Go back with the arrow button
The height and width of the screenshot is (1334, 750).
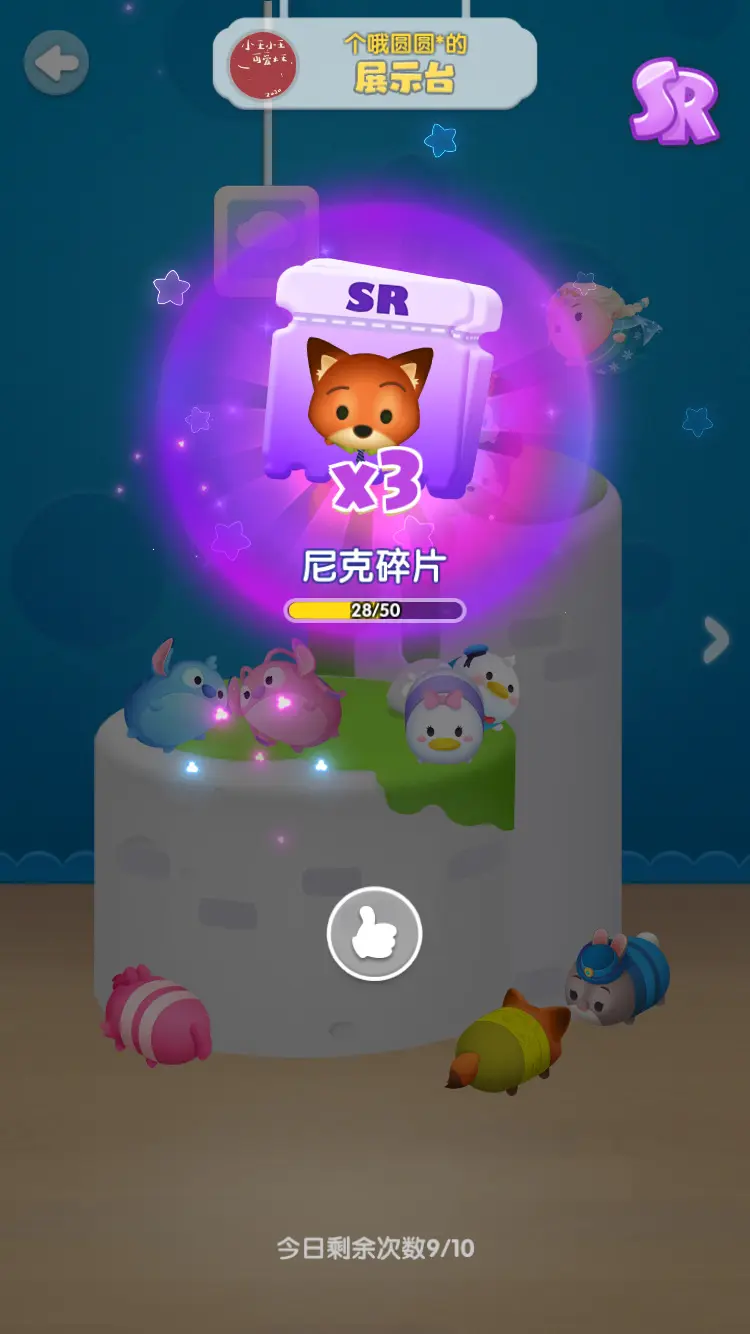click(x=56, y=64)
